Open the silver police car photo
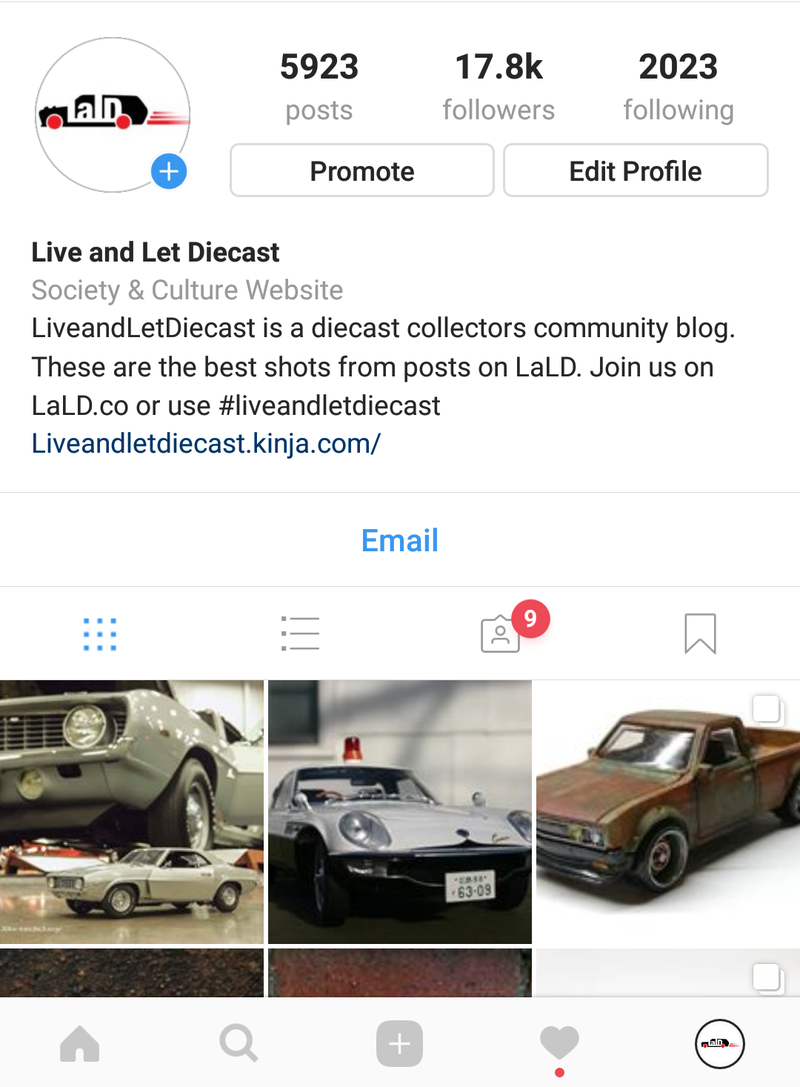The width and height of the screenshot is (800, 1087). point(400,811)
